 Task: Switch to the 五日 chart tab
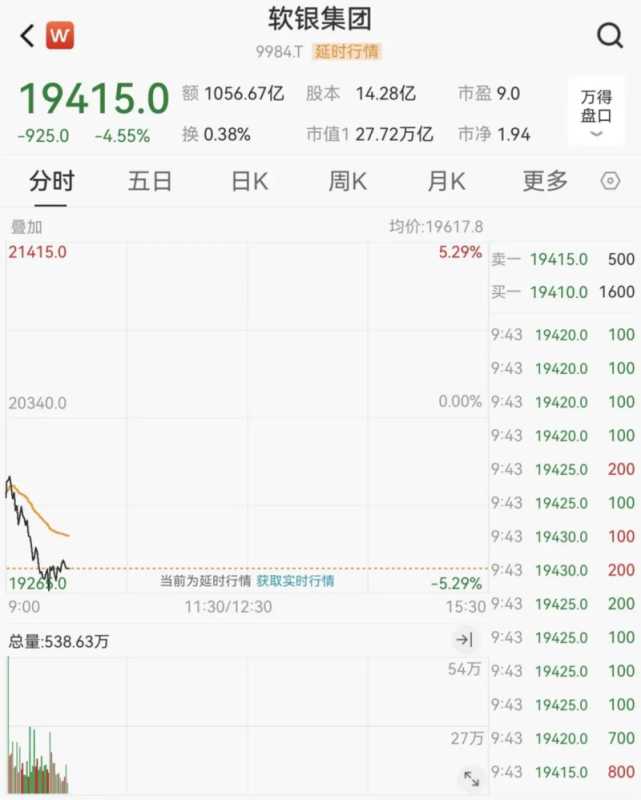tap(150, 181)
